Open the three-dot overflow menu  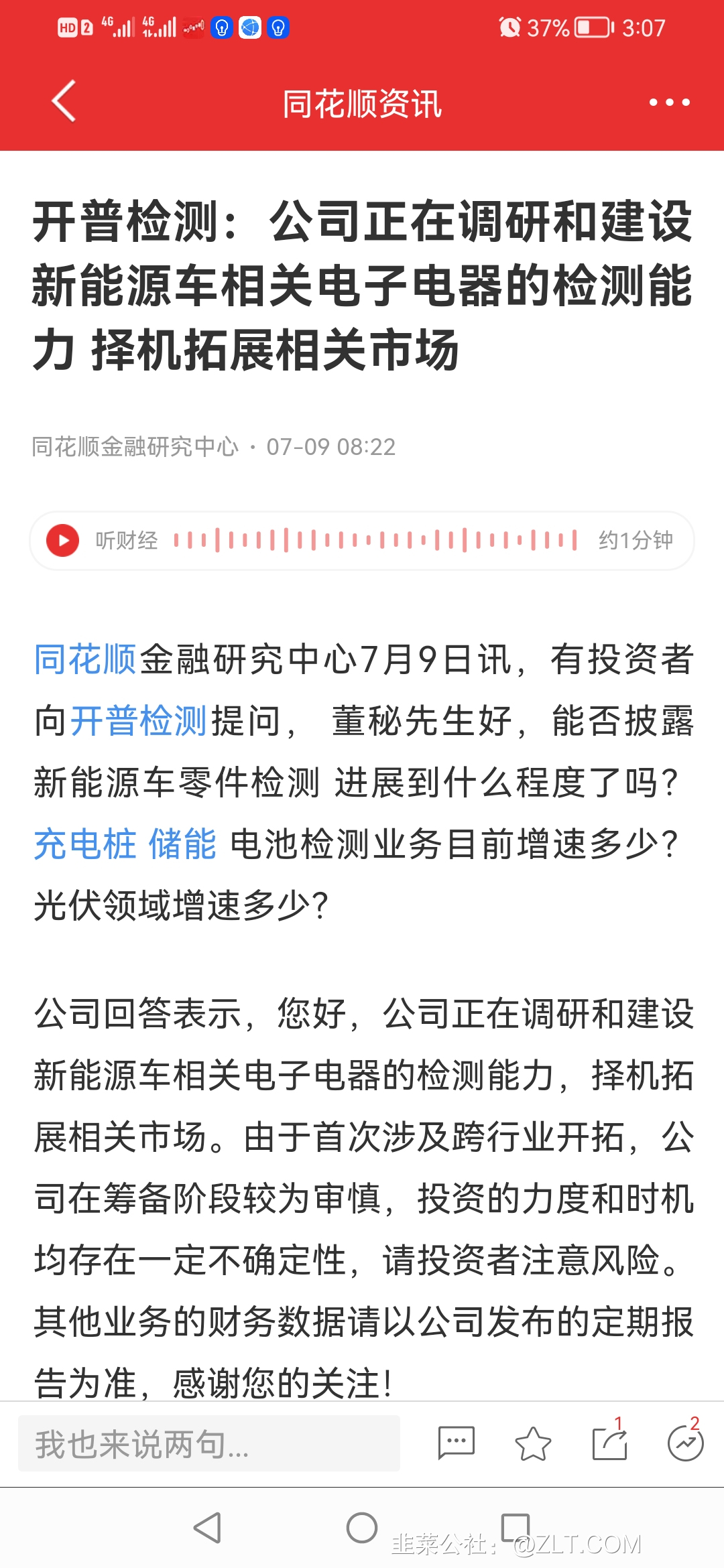point(669,103)
